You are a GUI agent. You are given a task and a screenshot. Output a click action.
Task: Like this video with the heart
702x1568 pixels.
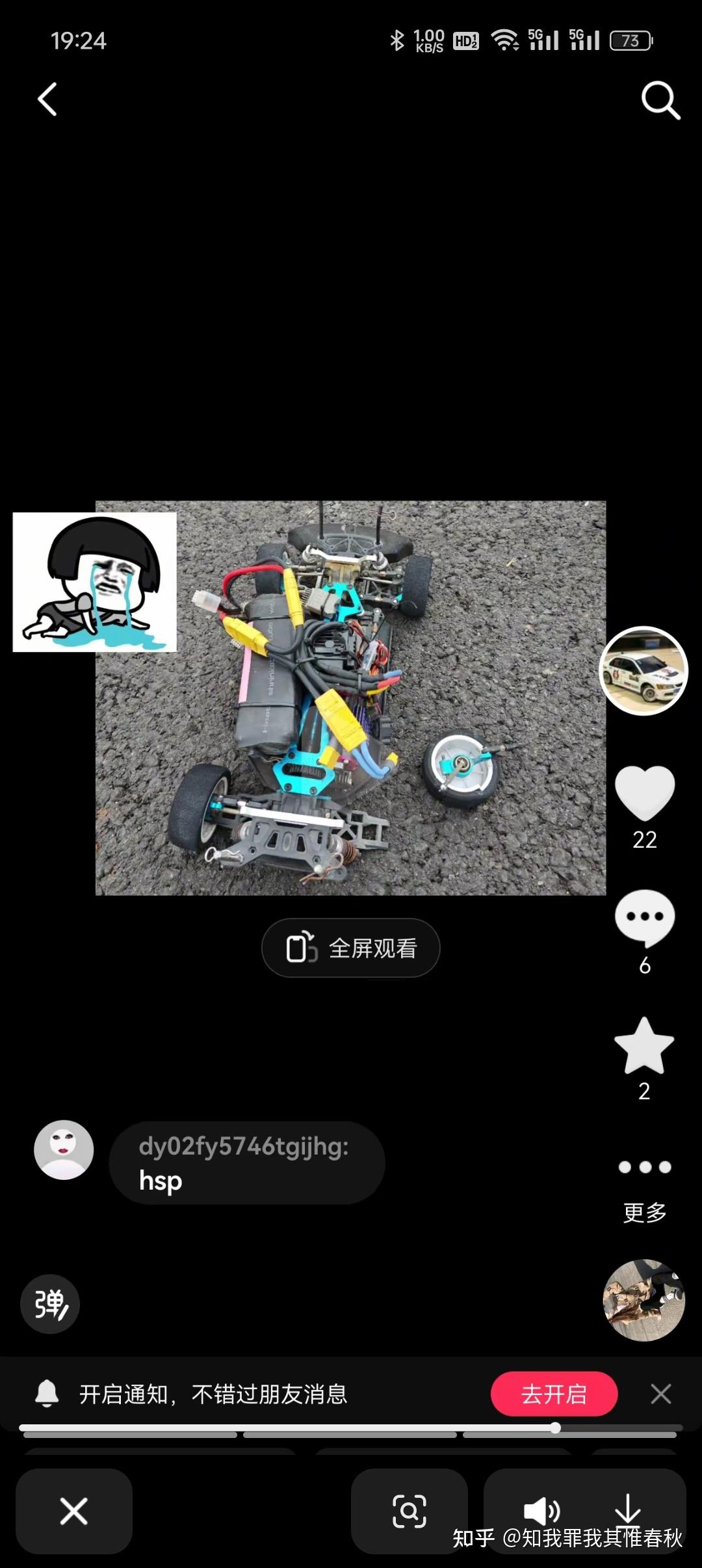(644, 793)
